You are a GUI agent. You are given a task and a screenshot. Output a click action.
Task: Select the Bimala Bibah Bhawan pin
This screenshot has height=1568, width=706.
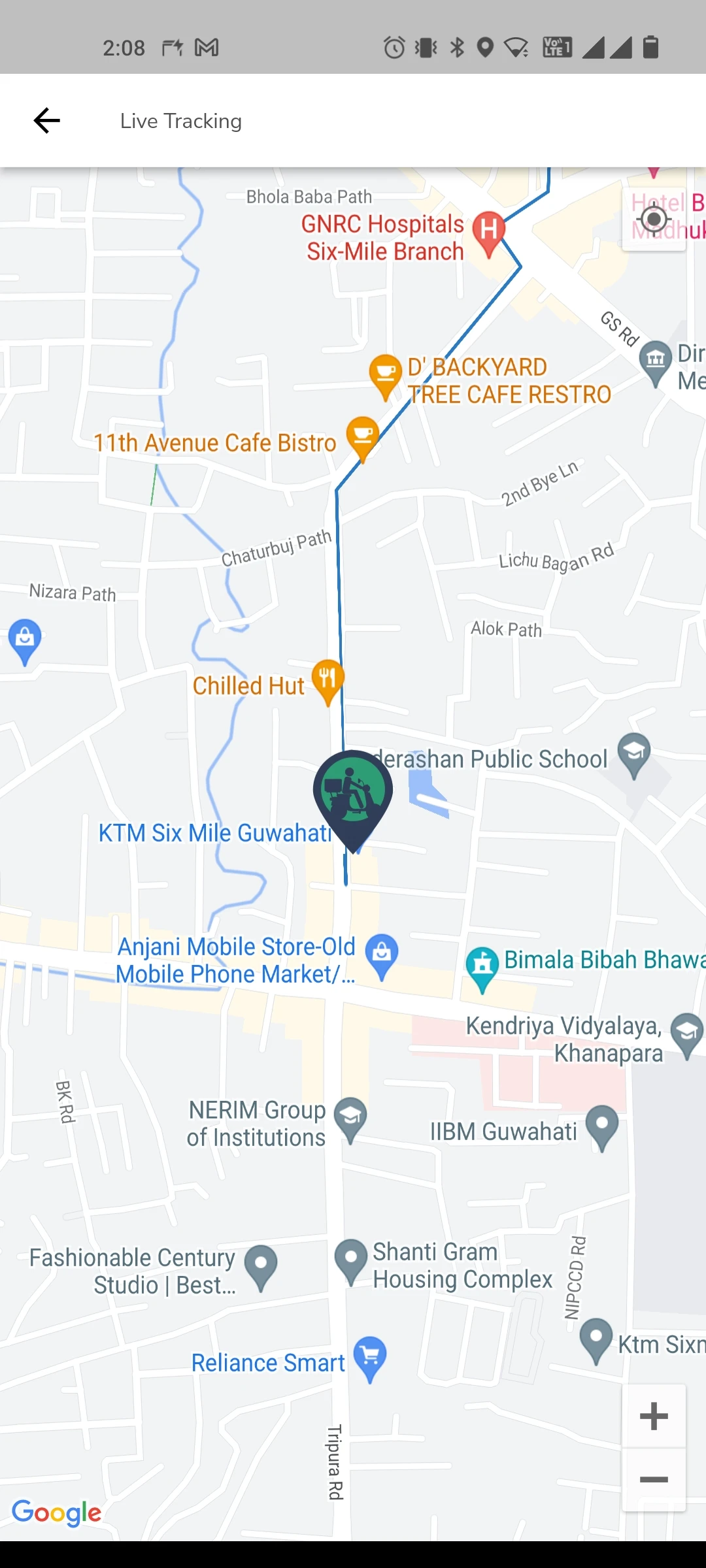482,966
